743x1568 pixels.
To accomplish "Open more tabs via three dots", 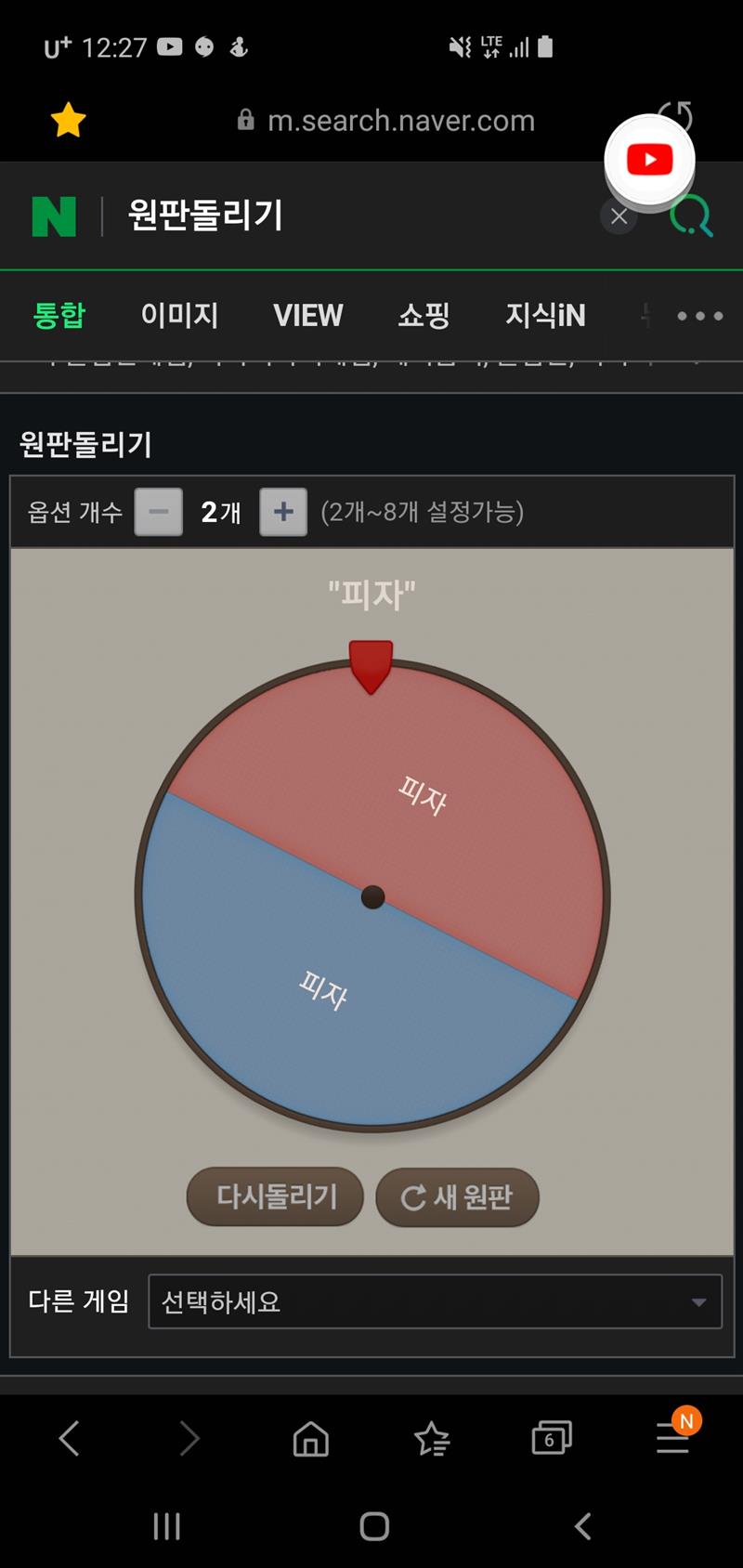I will 699,316.
